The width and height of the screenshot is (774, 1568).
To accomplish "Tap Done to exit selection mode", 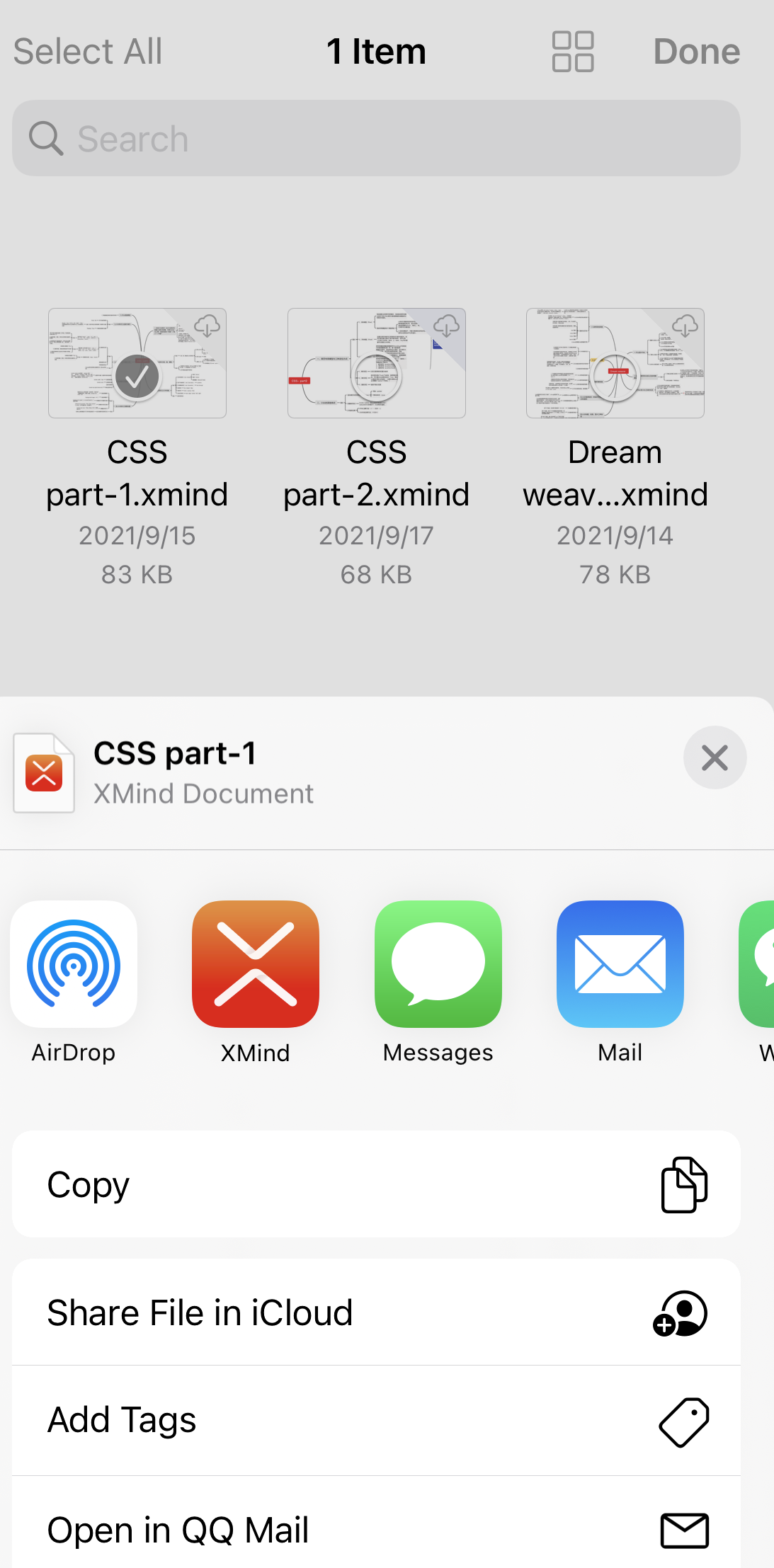I will [x=696, y=51].
